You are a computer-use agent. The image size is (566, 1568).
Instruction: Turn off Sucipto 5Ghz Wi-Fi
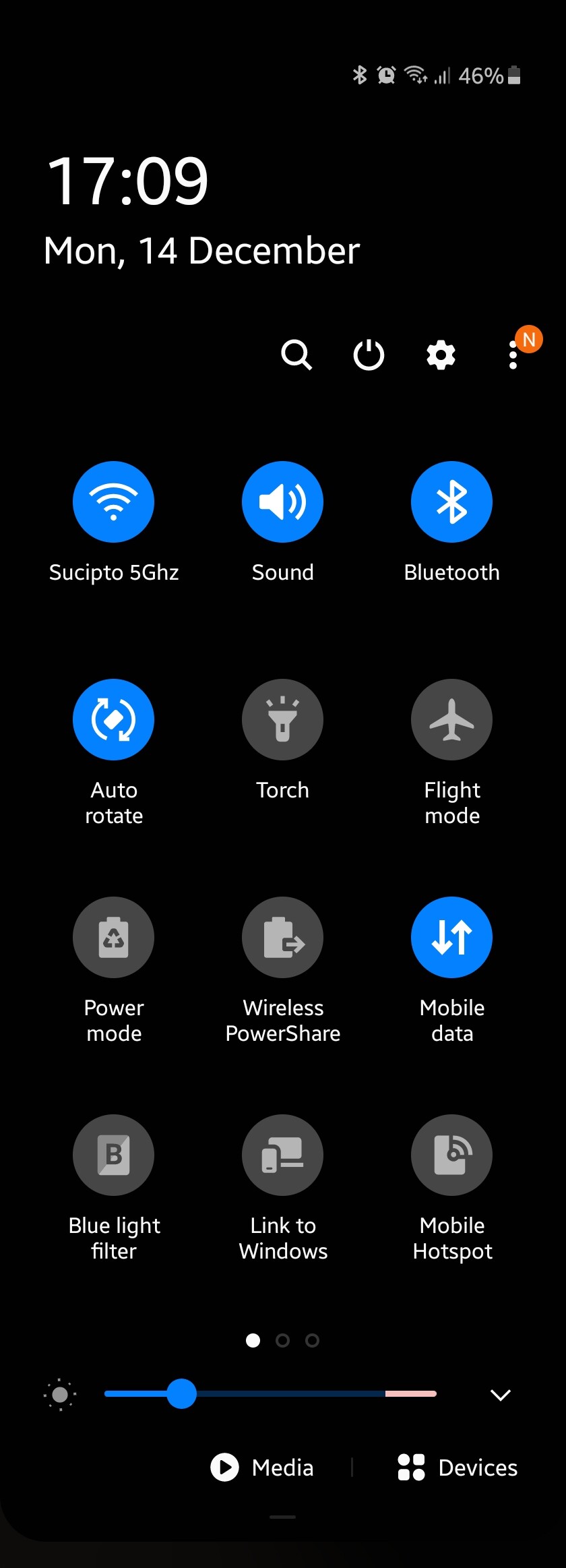point(113,502)
